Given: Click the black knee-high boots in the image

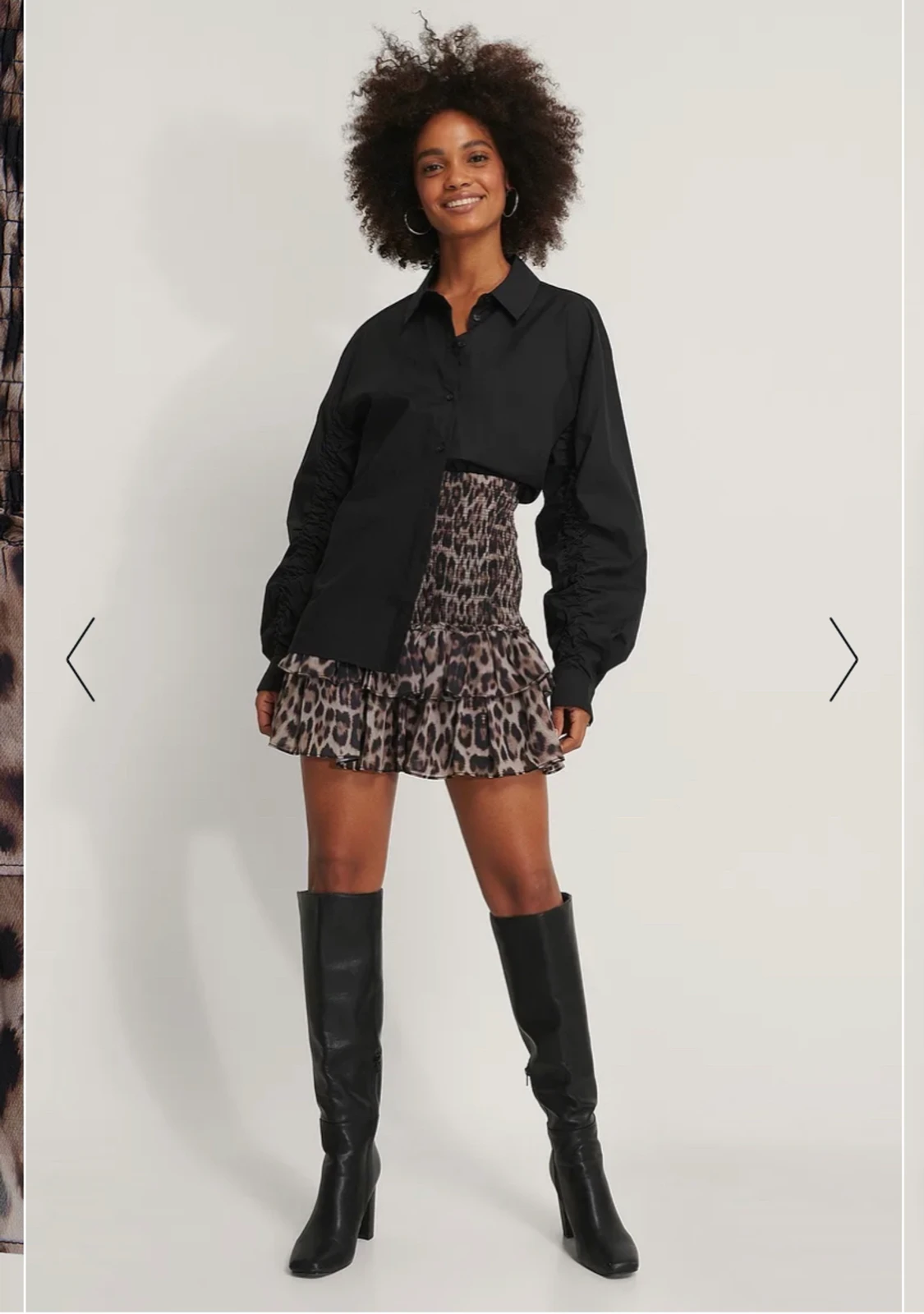Looking at the screenshot, I should pos(345,1068).
